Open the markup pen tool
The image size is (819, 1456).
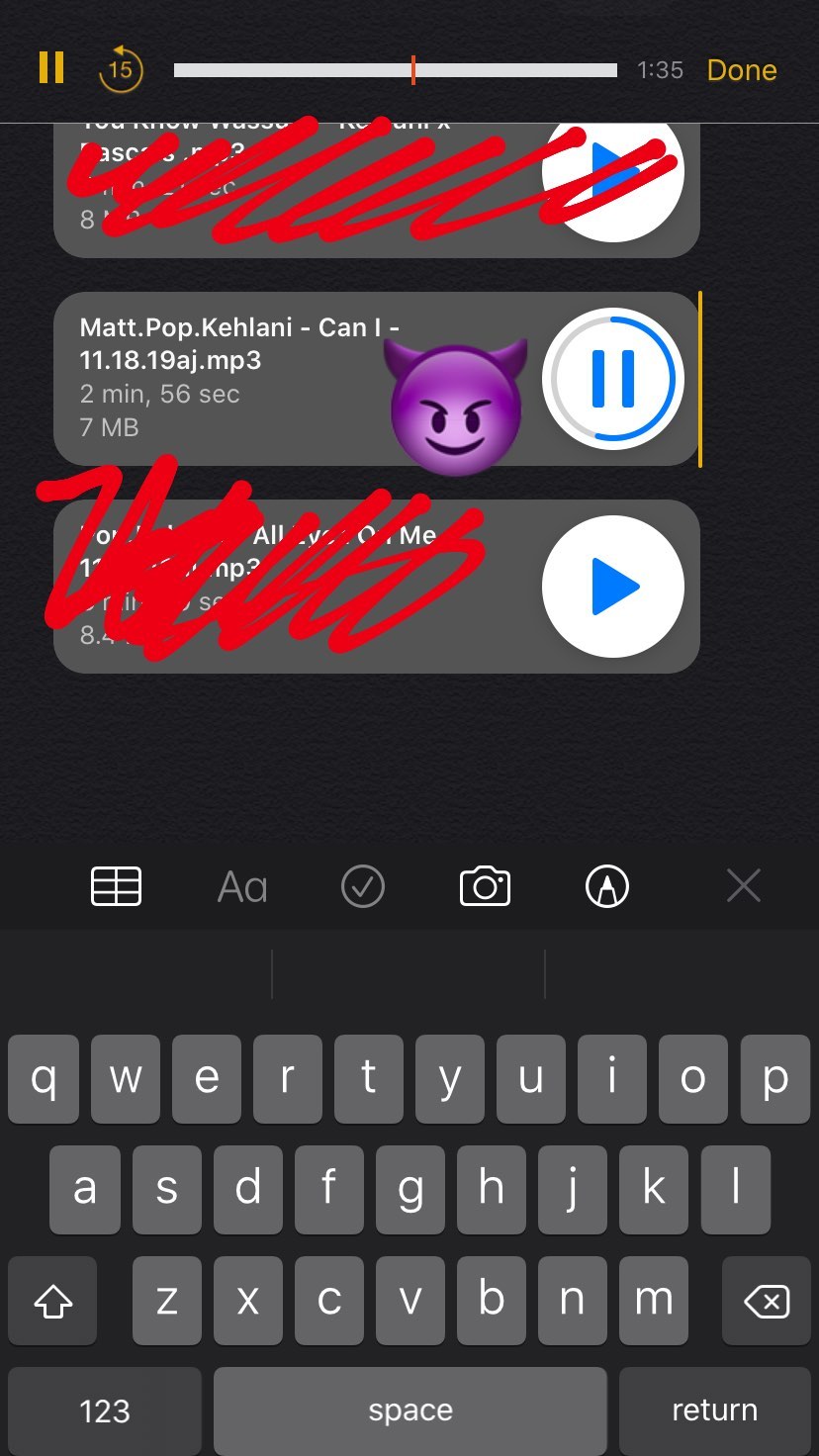point(607,886)
